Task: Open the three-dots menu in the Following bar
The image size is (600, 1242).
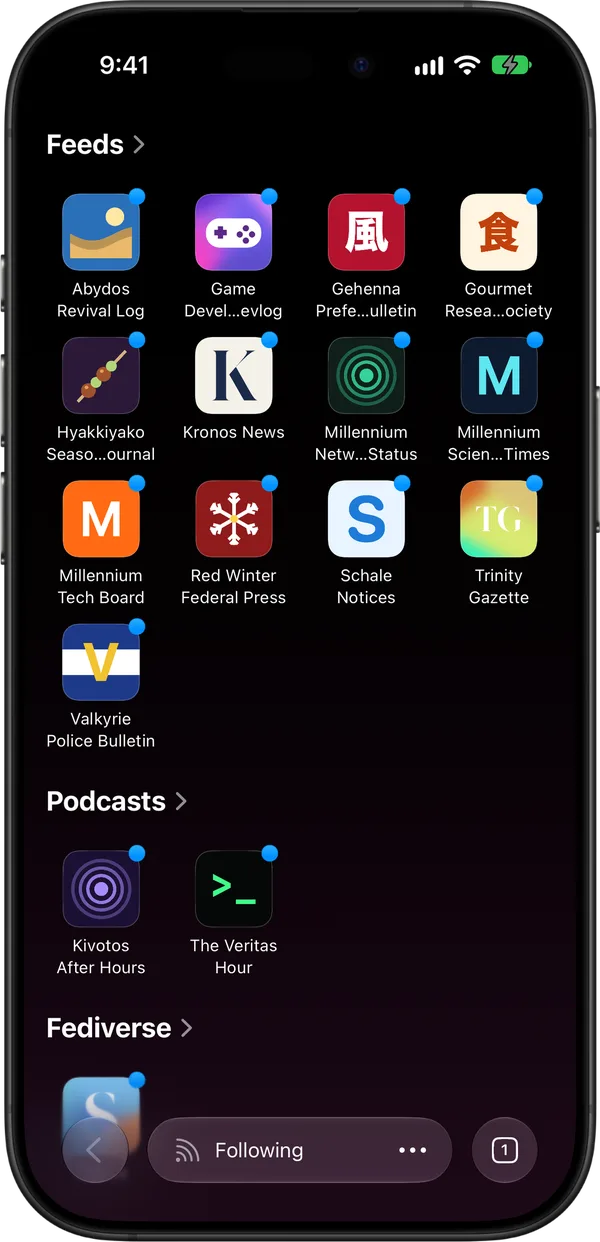Action: click(x=413, y=1150)
